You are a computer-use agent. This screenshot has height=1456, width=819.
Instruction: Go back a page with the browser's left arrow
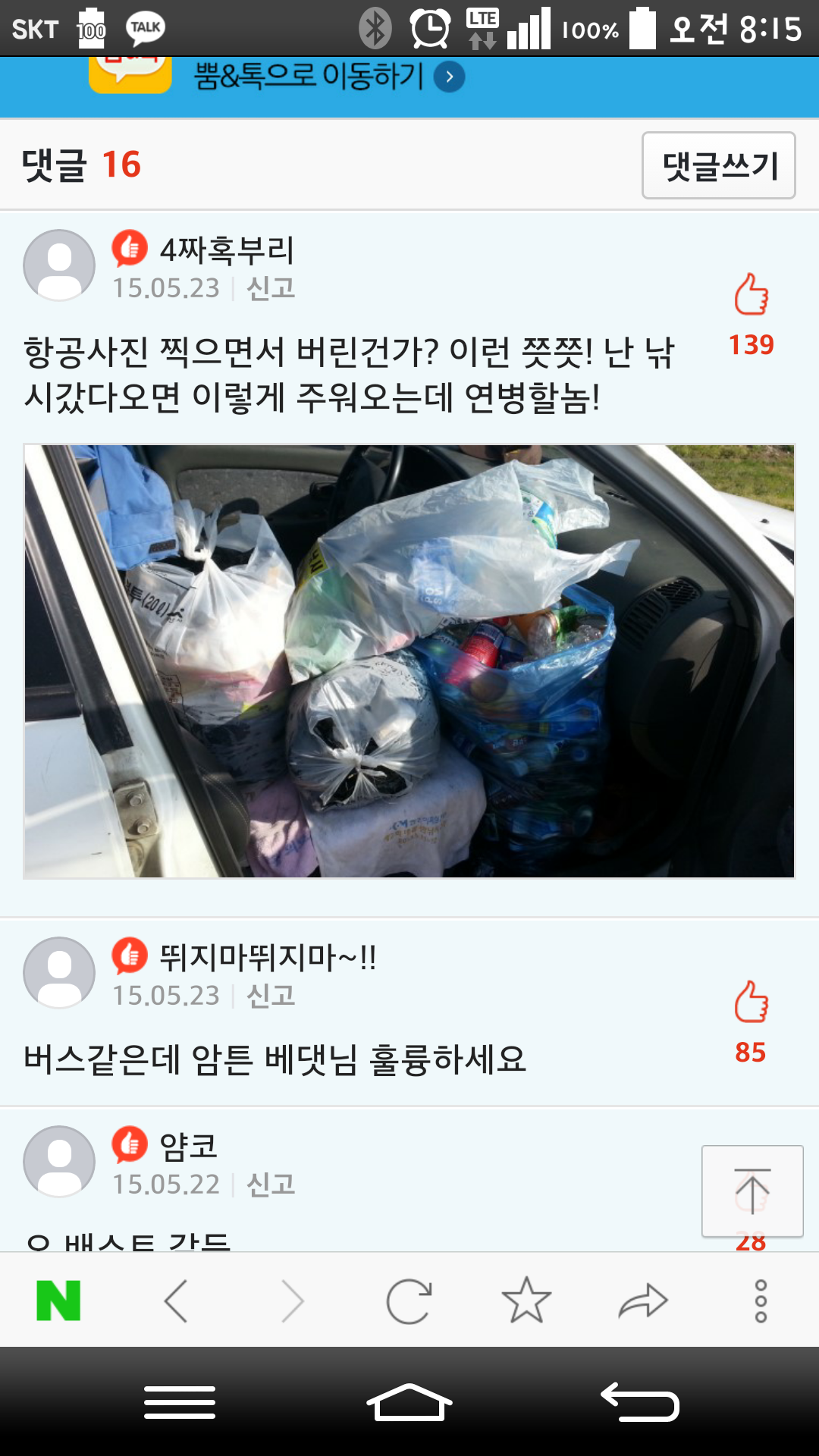pos(176,1301)
